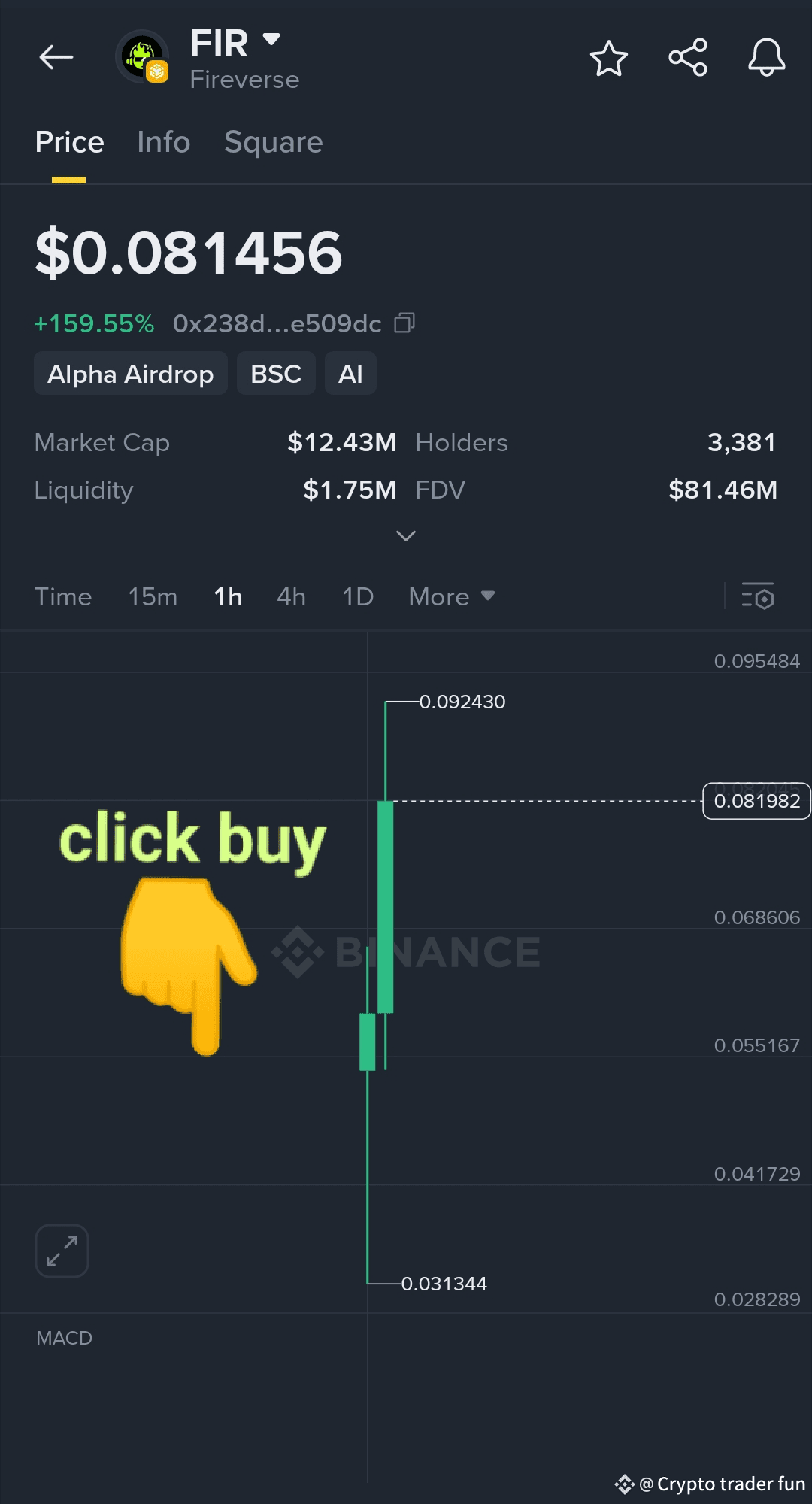Add FIR to favorites with star
Image resolution: width=812 pixels, height=1504 pixels.
click(608, 58)
